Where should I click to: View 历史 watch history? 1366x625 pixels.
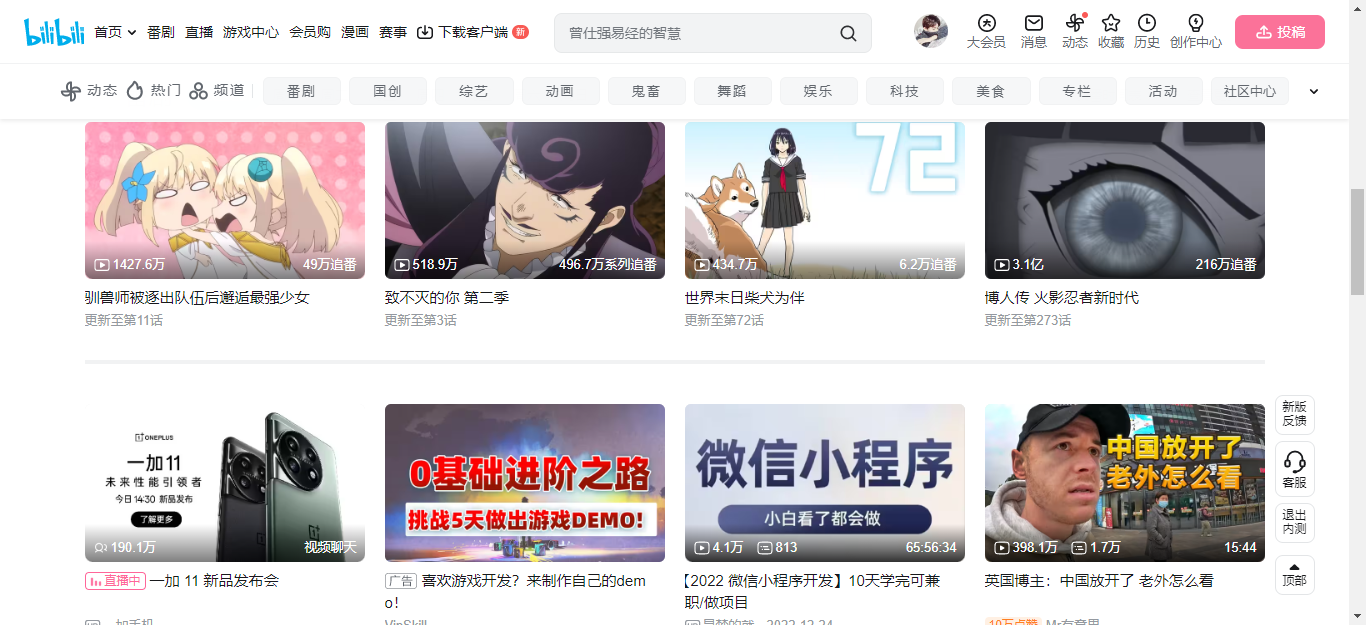[1147, 31]
